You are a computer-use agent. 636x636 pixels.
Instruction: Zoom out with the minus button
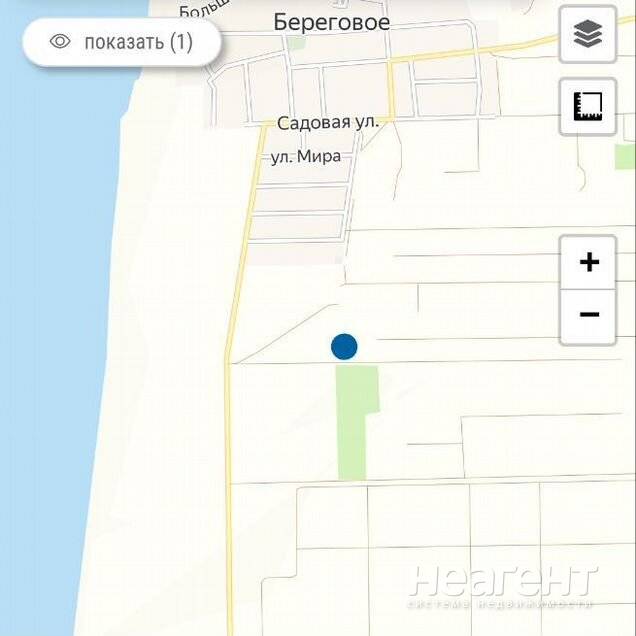pyautogui.click(x=589, y=316)
